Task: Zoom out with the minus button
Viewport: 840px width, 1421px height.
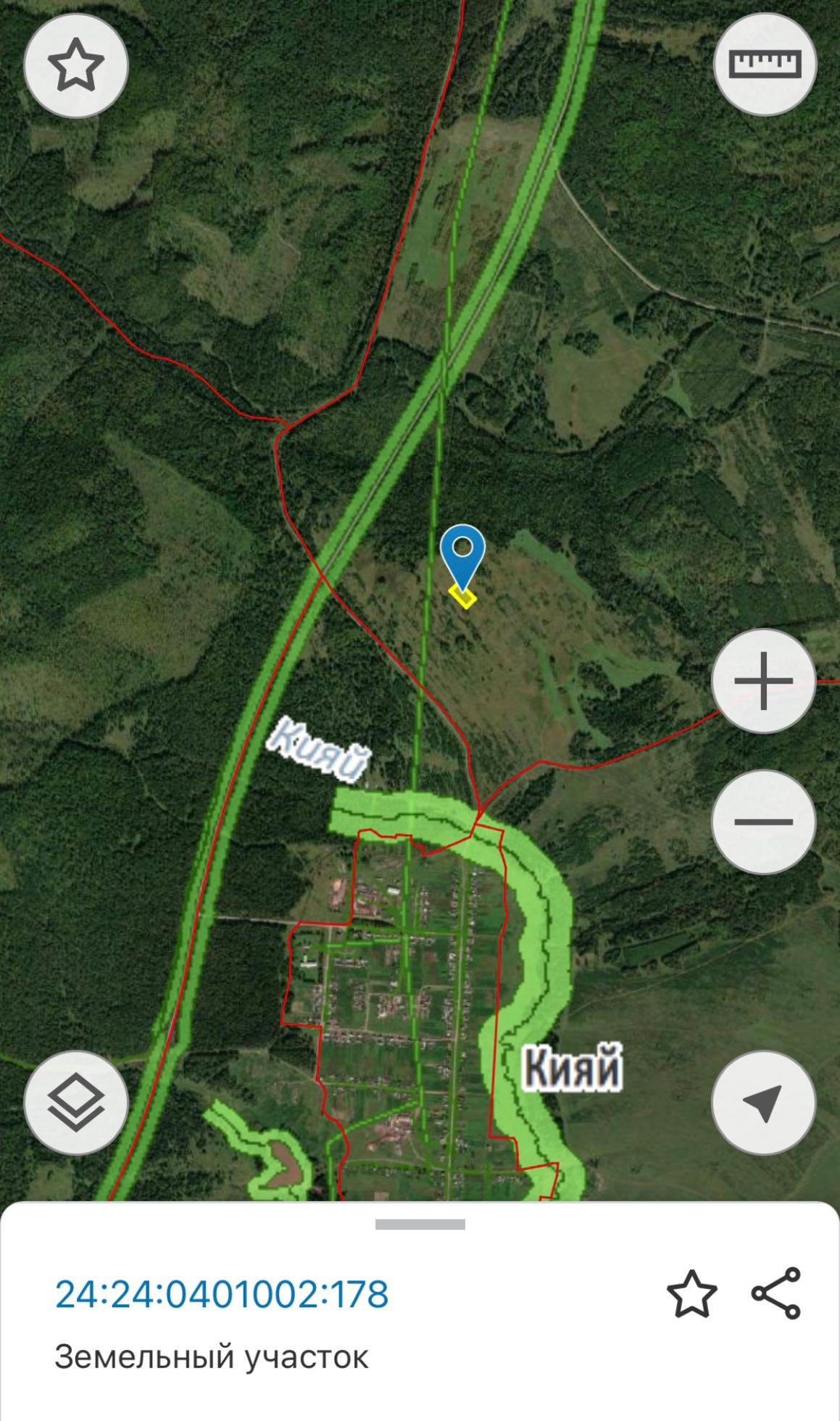Action: click(763, 821)
